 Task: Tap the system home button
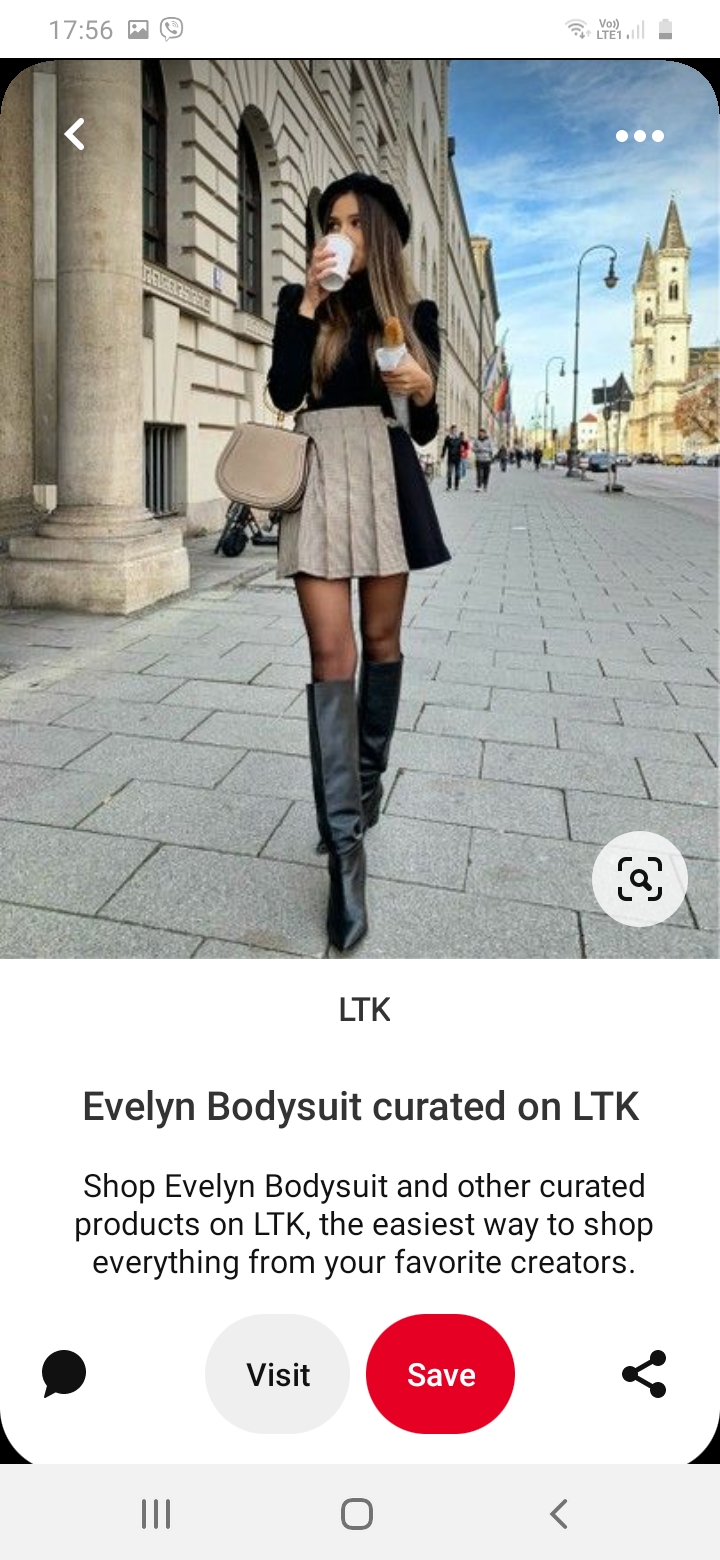coord(357,1514)
